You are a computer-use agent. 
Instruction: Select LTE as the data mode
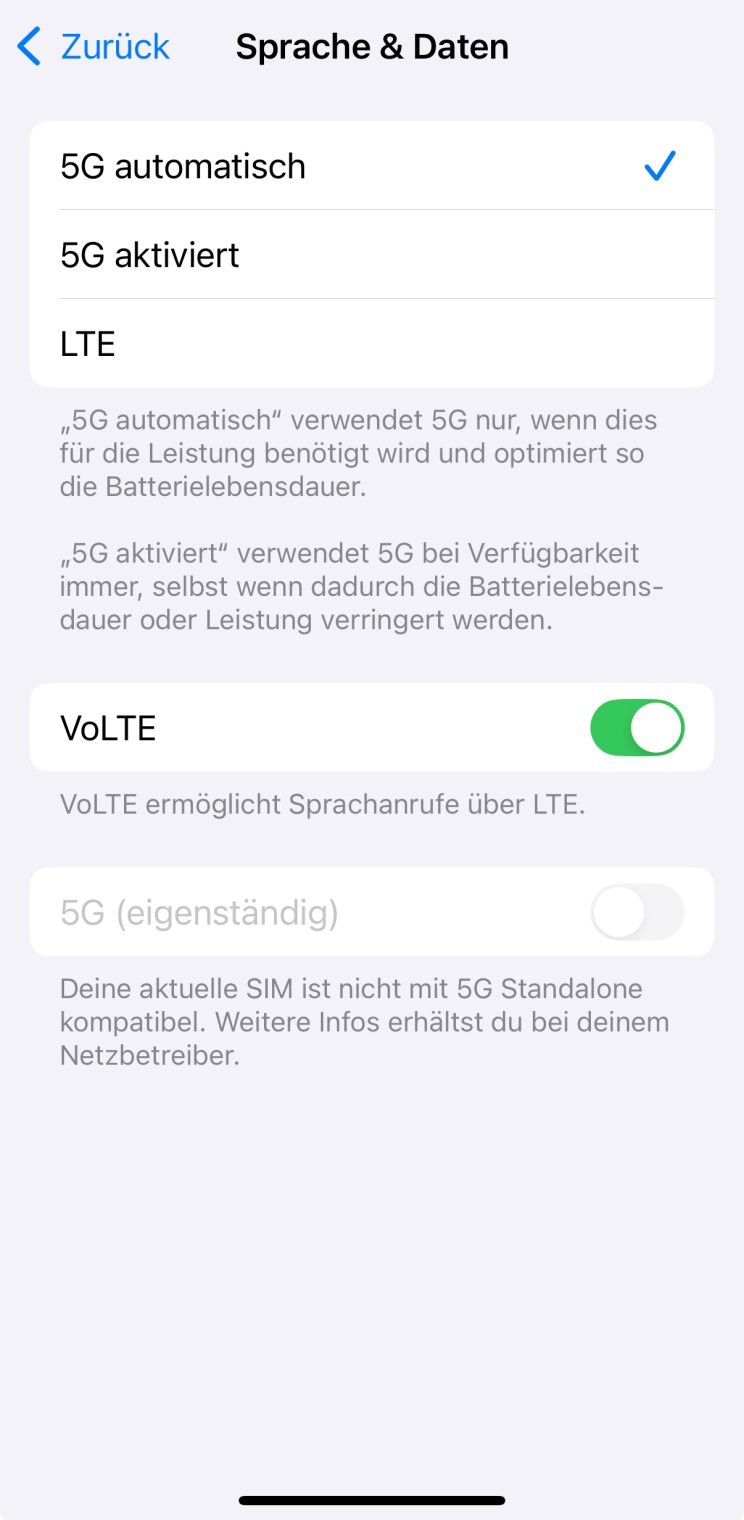(370, 344)
